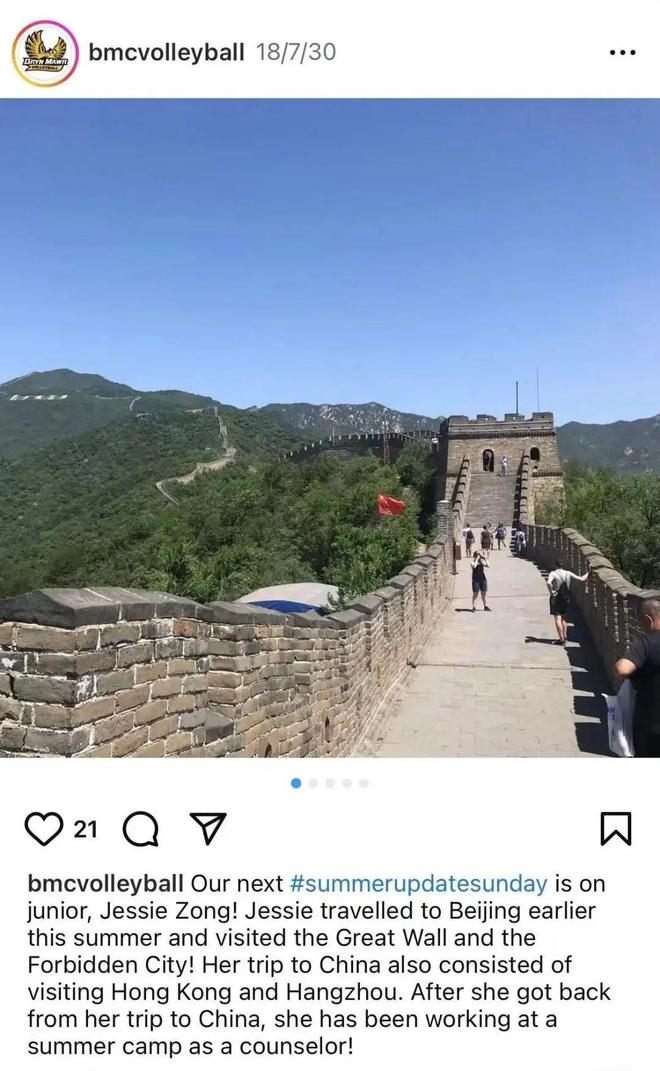Viewport: 660px width, 1071px height.
Task: Share the post via the paper-plane icon
Action: click(x=208, y=829)
